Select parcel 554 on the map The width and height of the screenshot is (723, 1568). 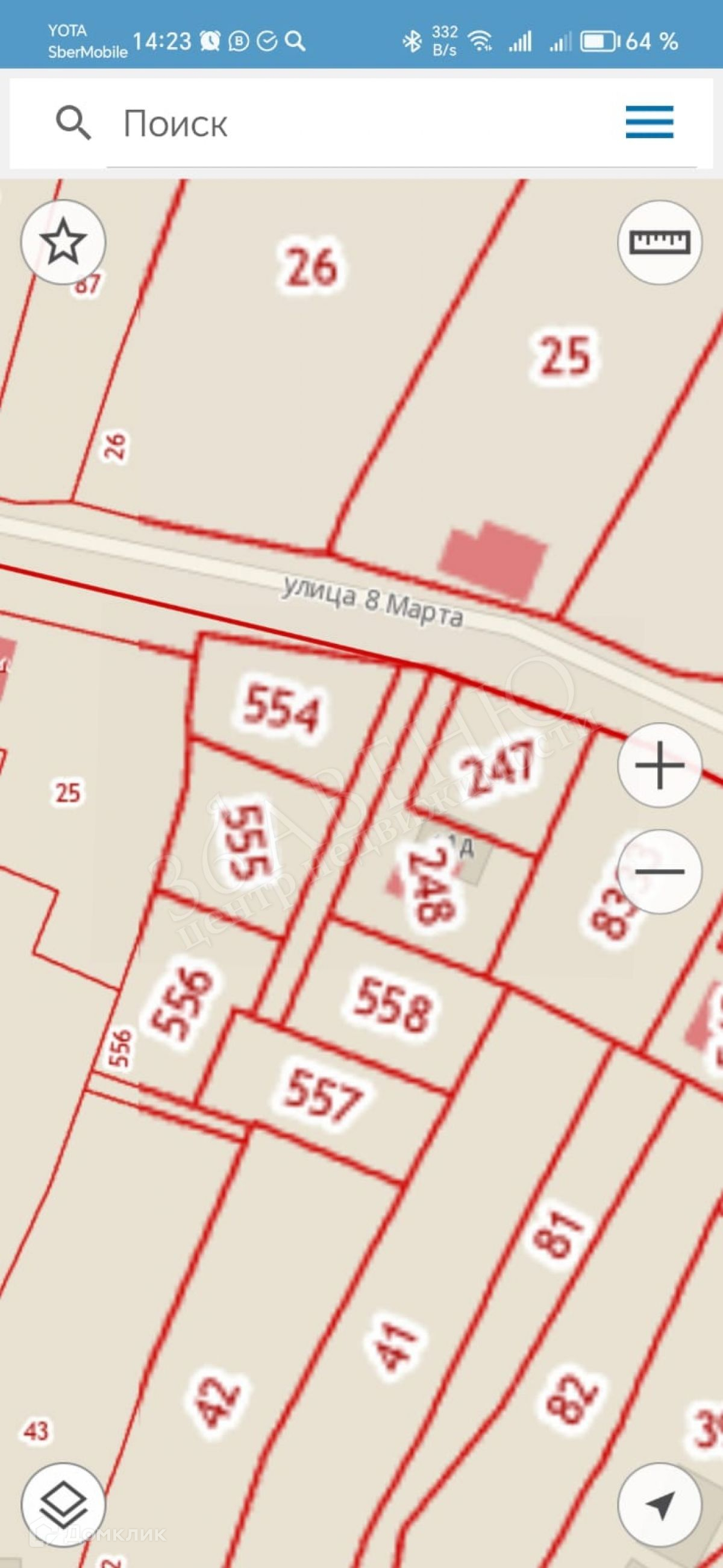(x=281, y=707)
